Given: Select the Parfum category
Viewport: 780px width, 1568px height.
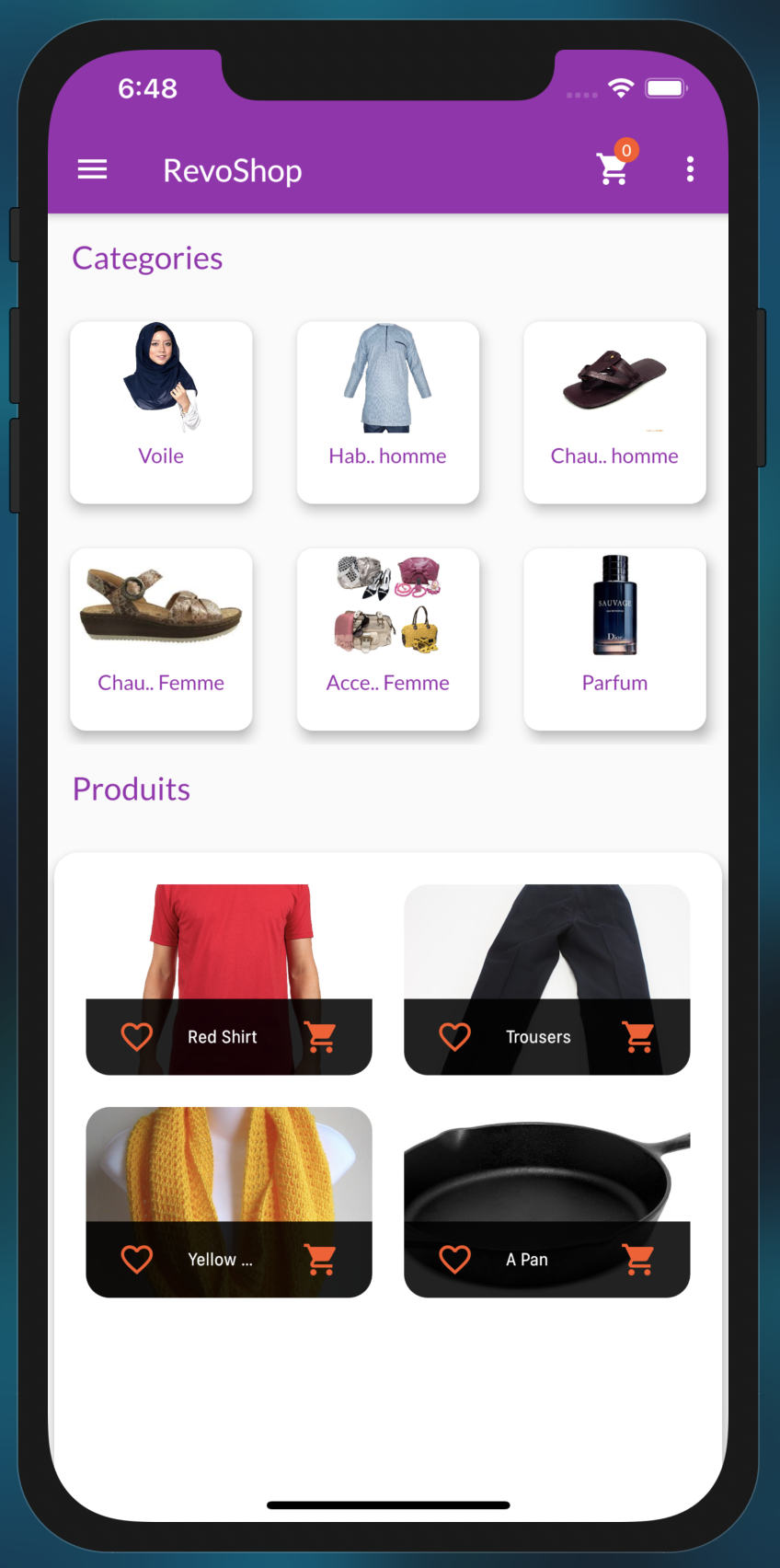Looking at the screenshot, I should 614,640.
